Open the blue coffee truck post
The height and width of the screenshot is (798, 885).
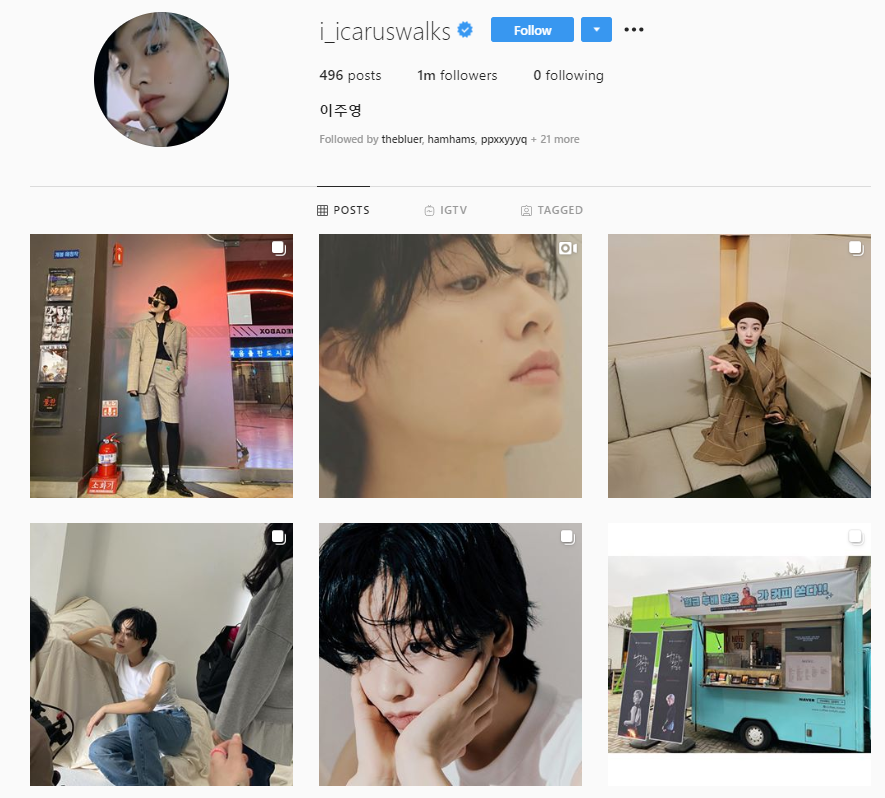pos(739,654)
